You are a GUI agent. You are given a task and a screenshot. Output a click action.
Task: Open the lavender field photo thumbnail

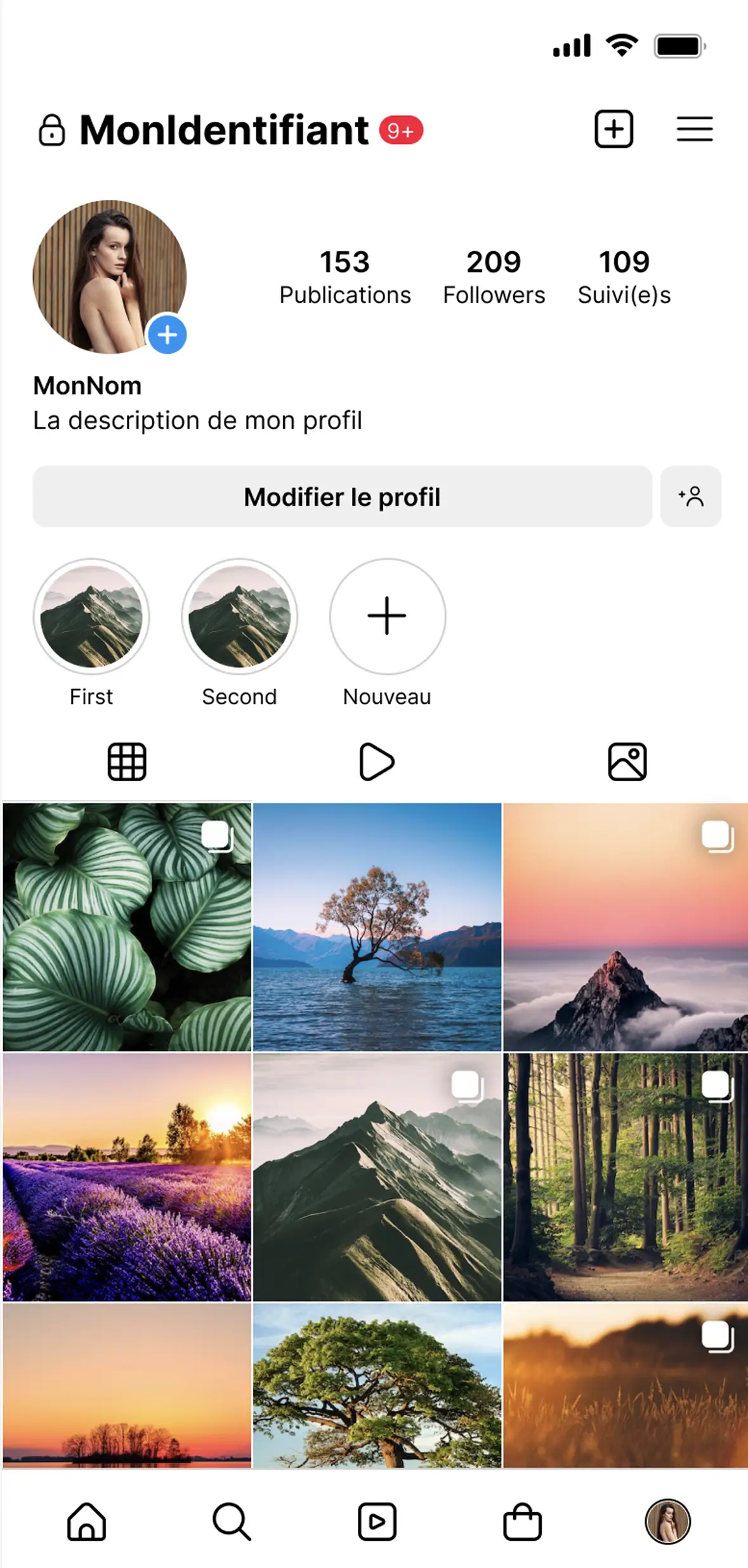pyautogui.click(x=126, y=1177)
